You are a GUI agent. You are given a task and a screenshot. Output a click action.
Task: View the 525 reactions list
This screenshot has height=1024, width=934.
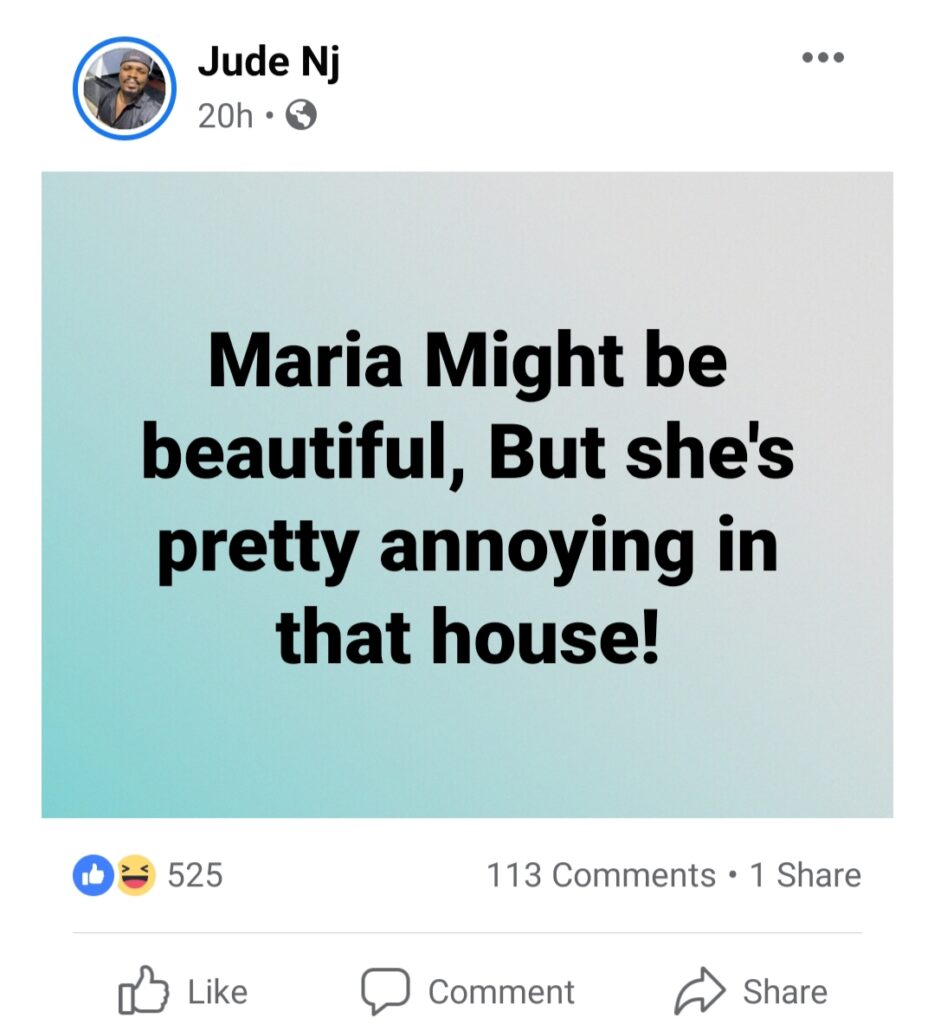(150, 875)
